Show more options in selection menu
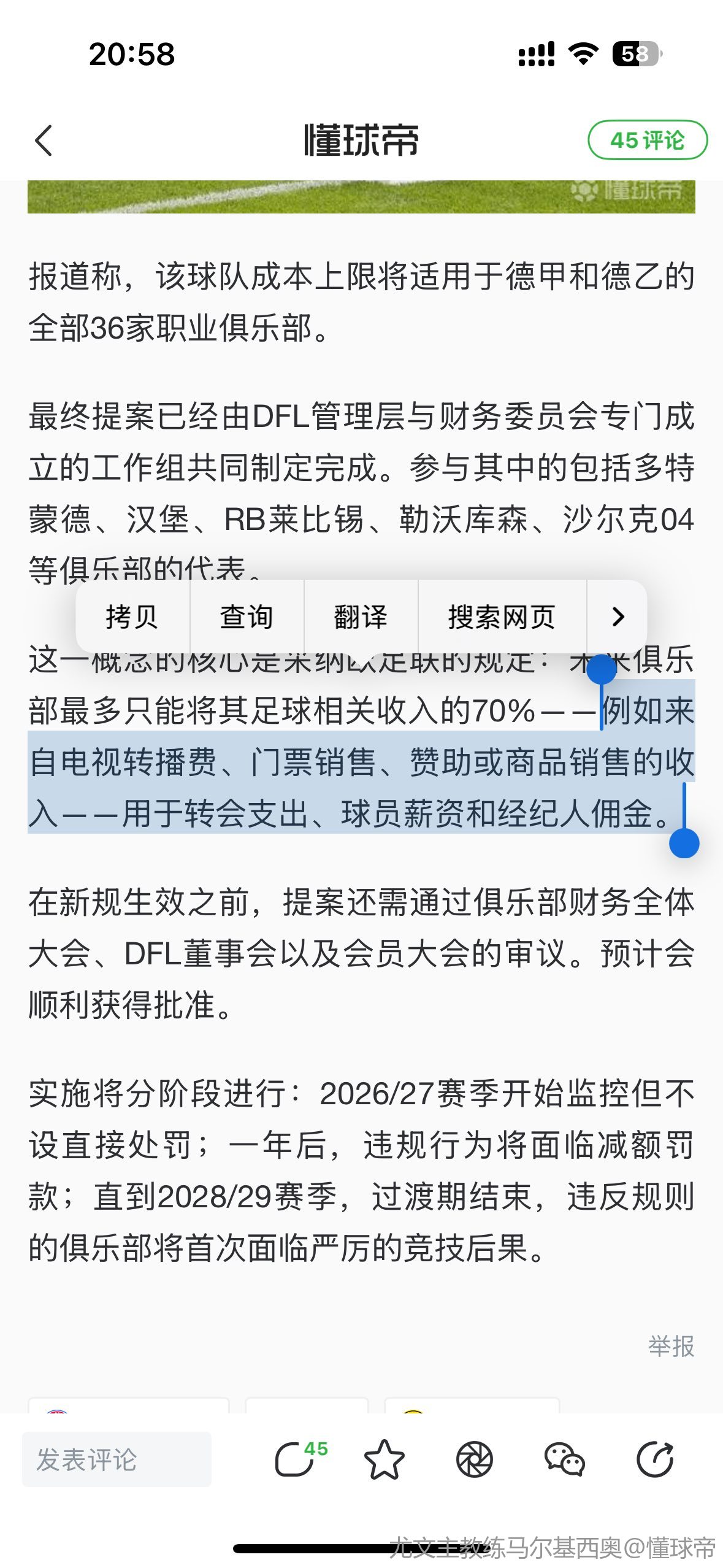This screenshot has width=723, height=1568. (618, 617)
